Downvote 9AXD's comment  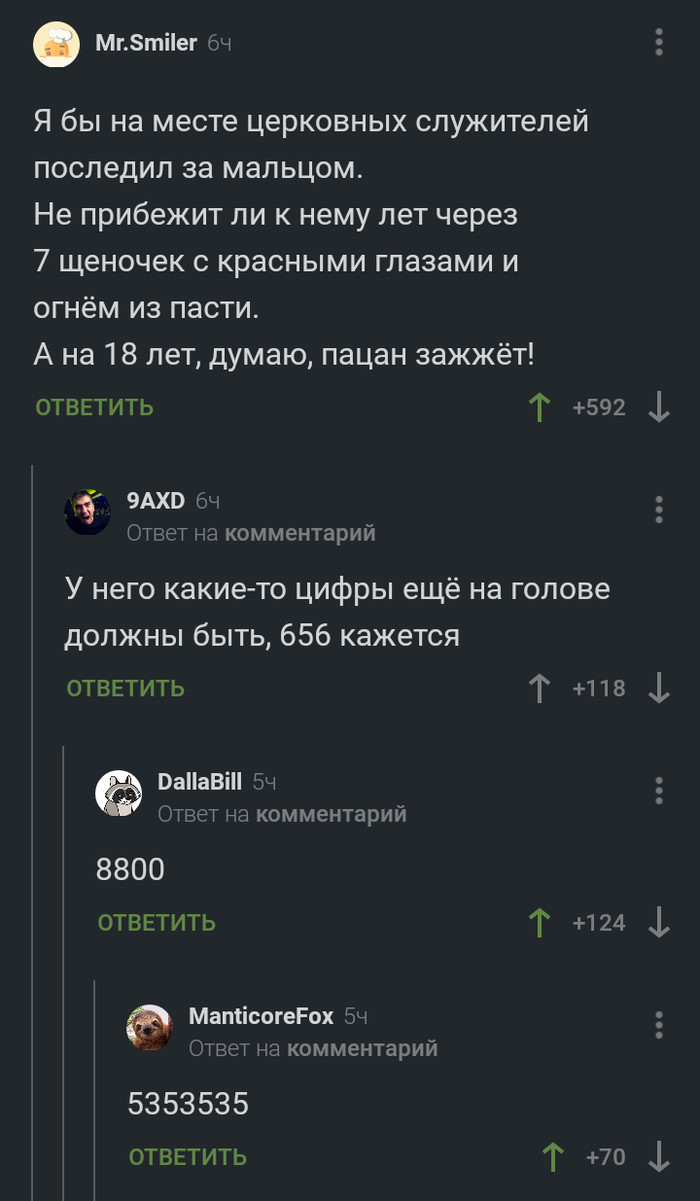pos(658,688)
